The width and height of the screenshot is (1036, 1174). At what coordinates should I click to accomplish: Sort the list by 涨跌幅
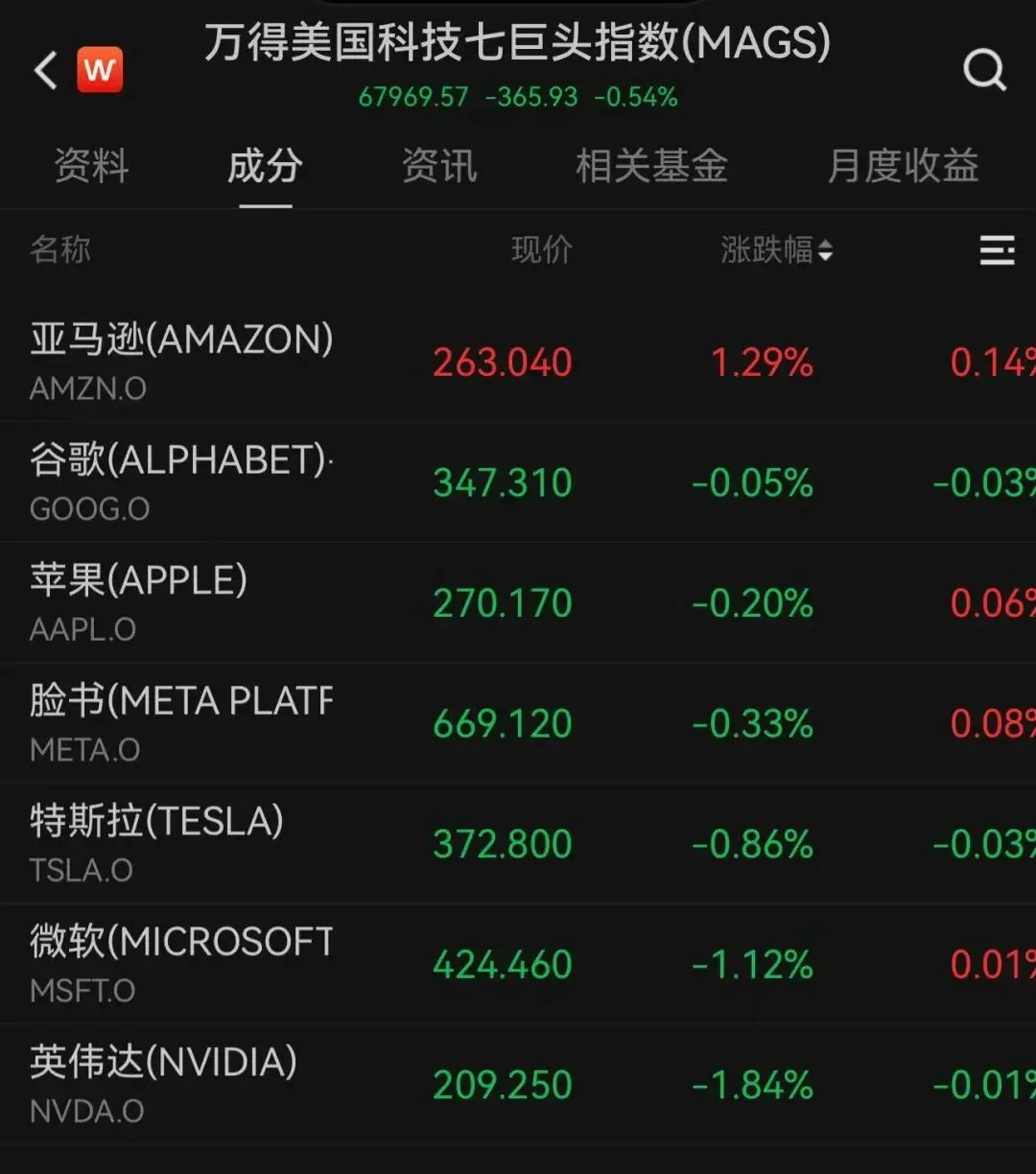(x=776, y=250)
